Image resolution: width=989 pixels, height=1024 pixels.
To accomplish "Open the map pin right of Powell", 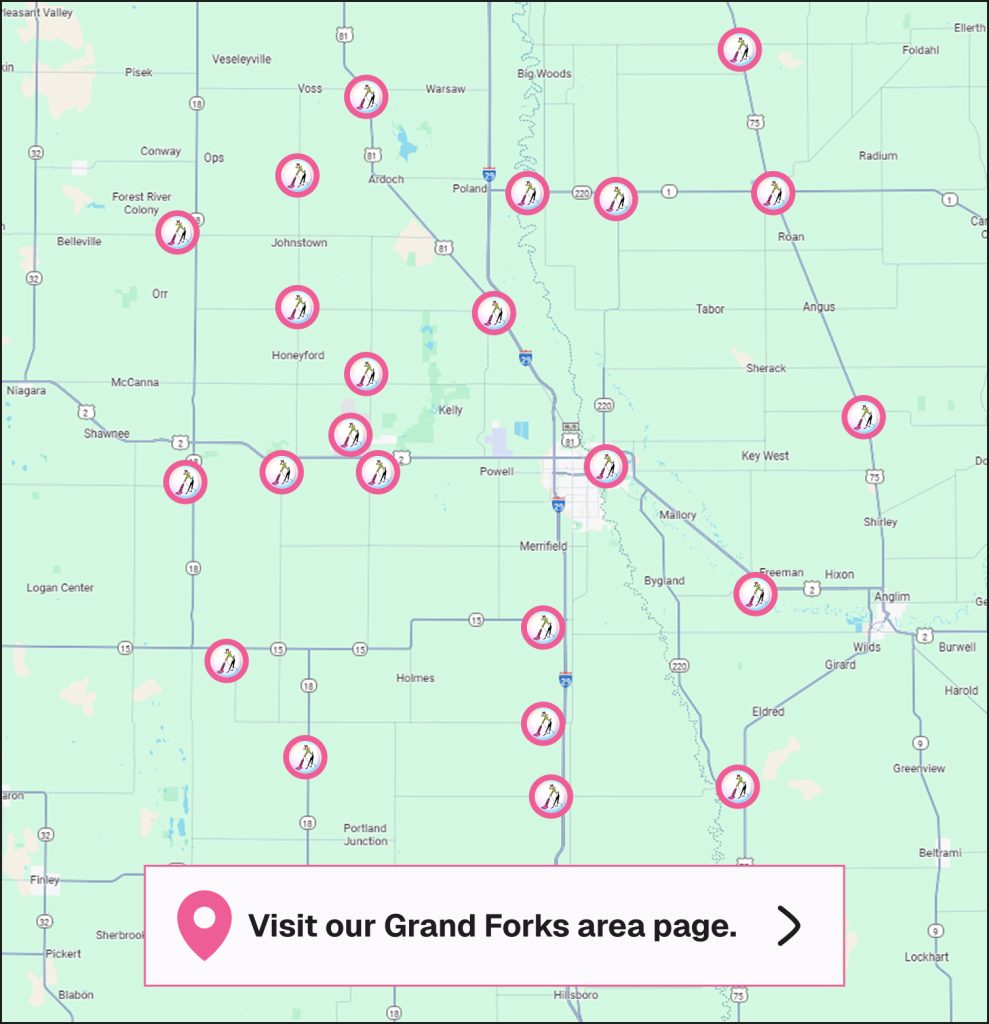I will click(606, 466).
